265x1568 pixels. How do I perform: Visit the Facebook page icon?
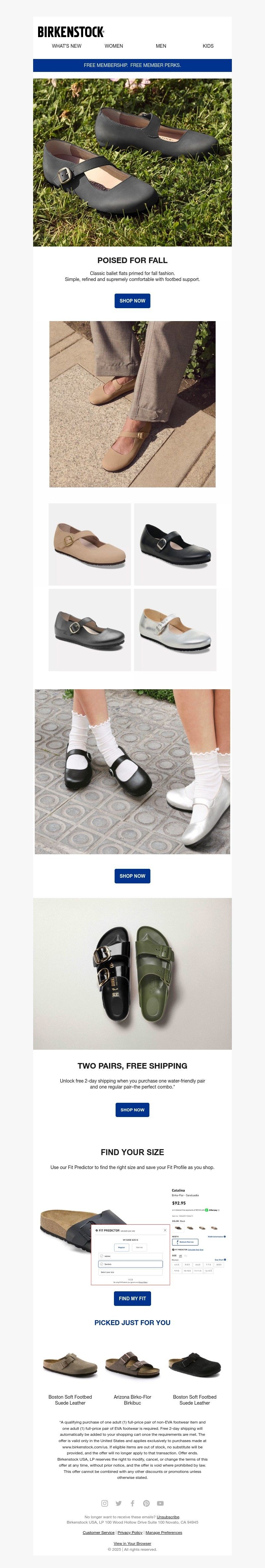point(132,1503)
